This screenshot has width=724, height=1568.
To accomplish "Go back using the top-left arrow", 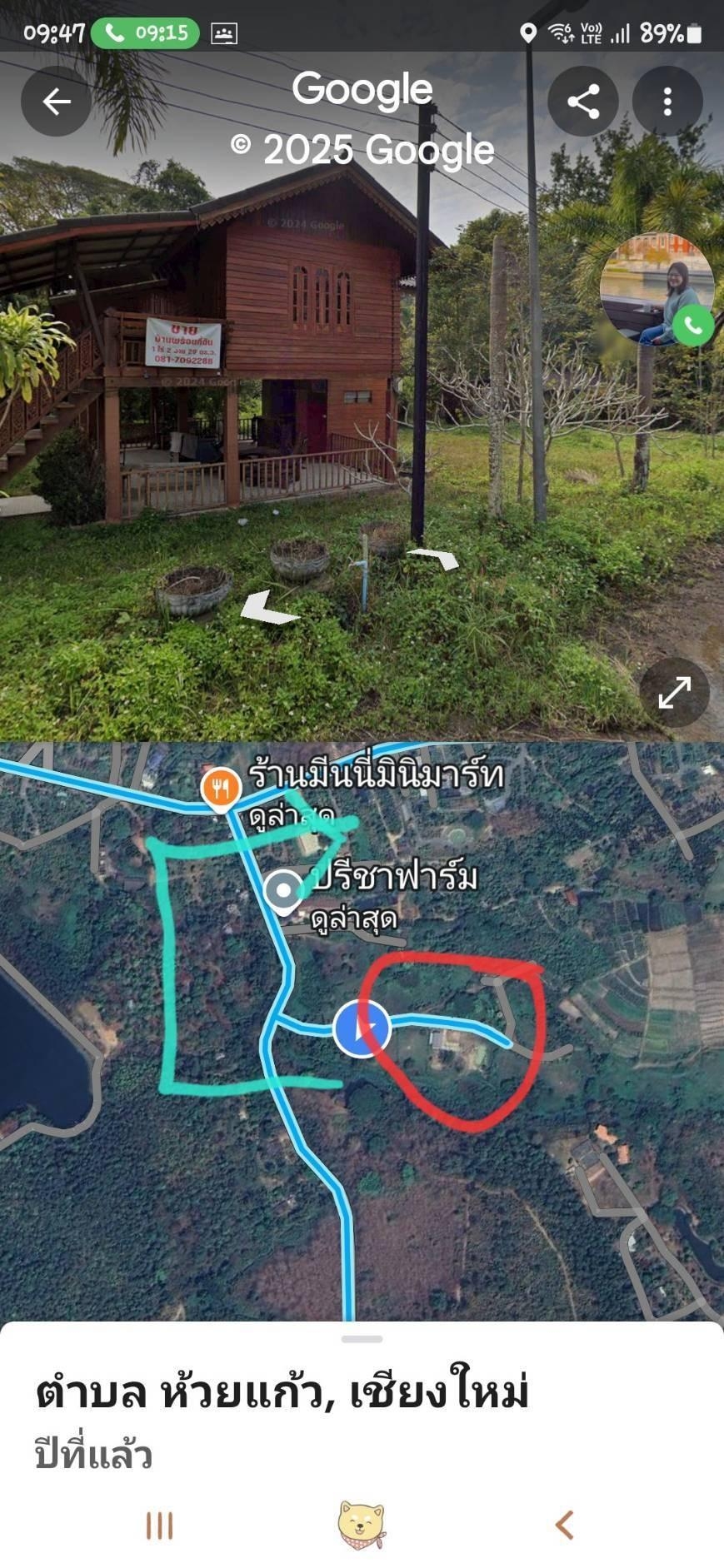I will [56, 102].
